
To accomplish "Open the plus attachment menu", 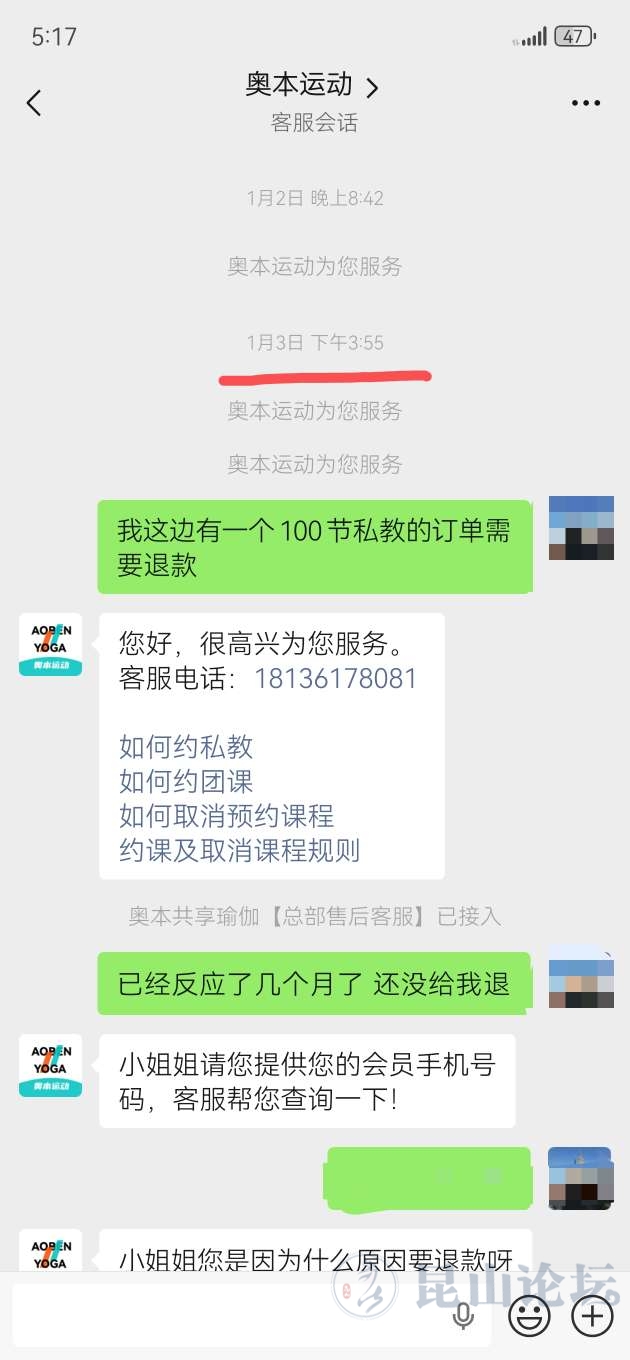I will pos(592,1316).
